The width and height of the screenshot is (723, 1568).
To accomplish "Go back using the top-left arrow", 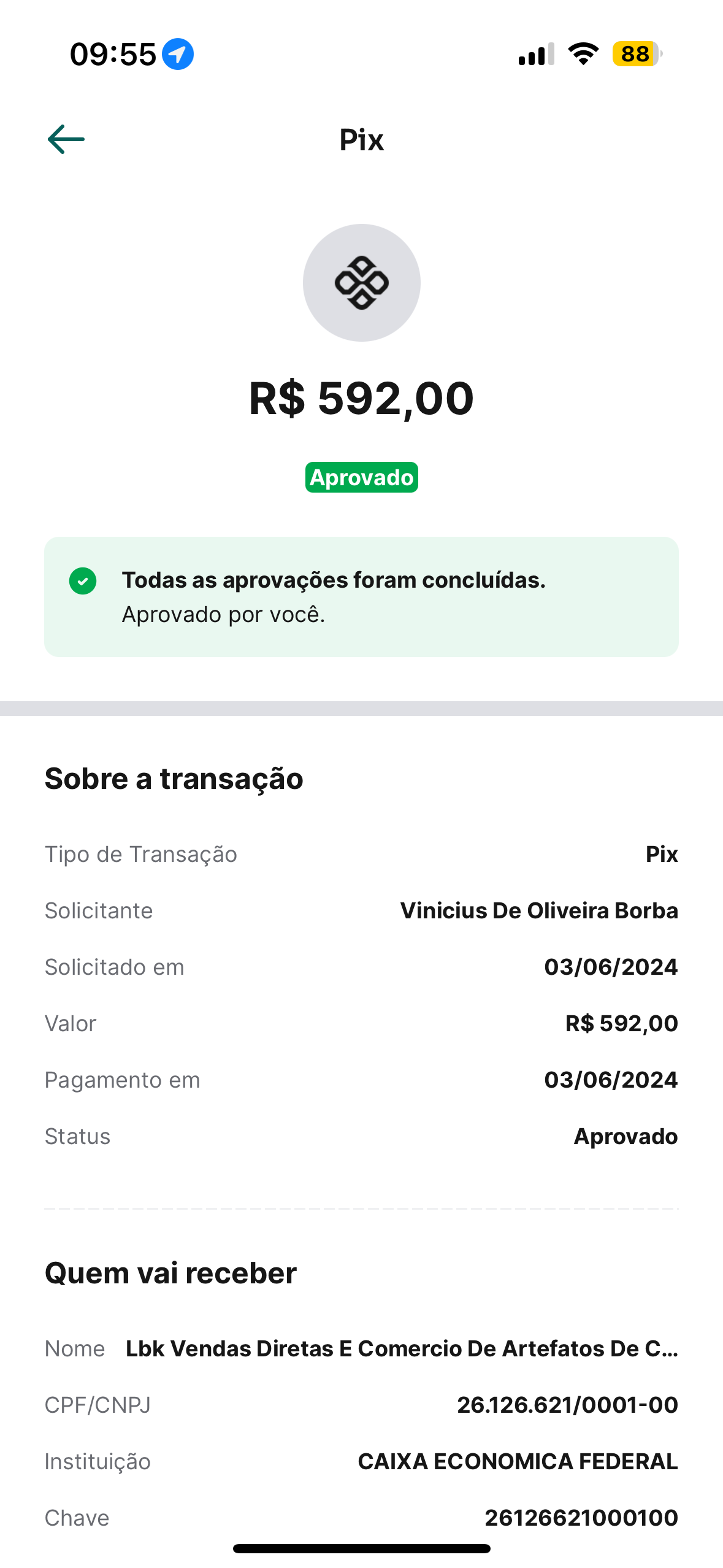I will click(66, 139).
